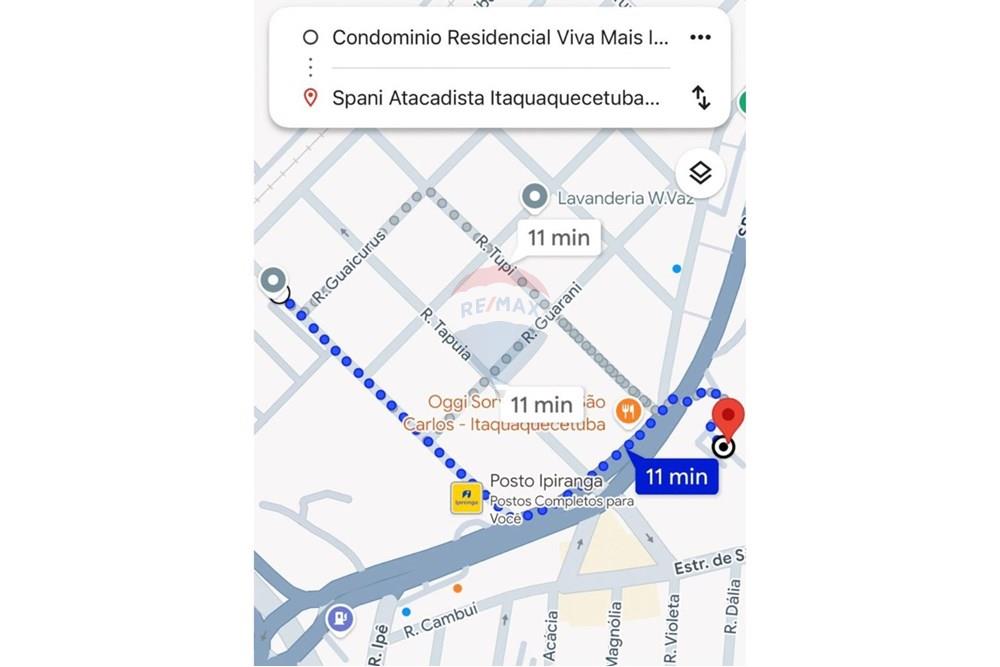The image size is (1000, 667).
Task: Swap origin and destination
Action: pyautogui.click(x=701, y=98)
